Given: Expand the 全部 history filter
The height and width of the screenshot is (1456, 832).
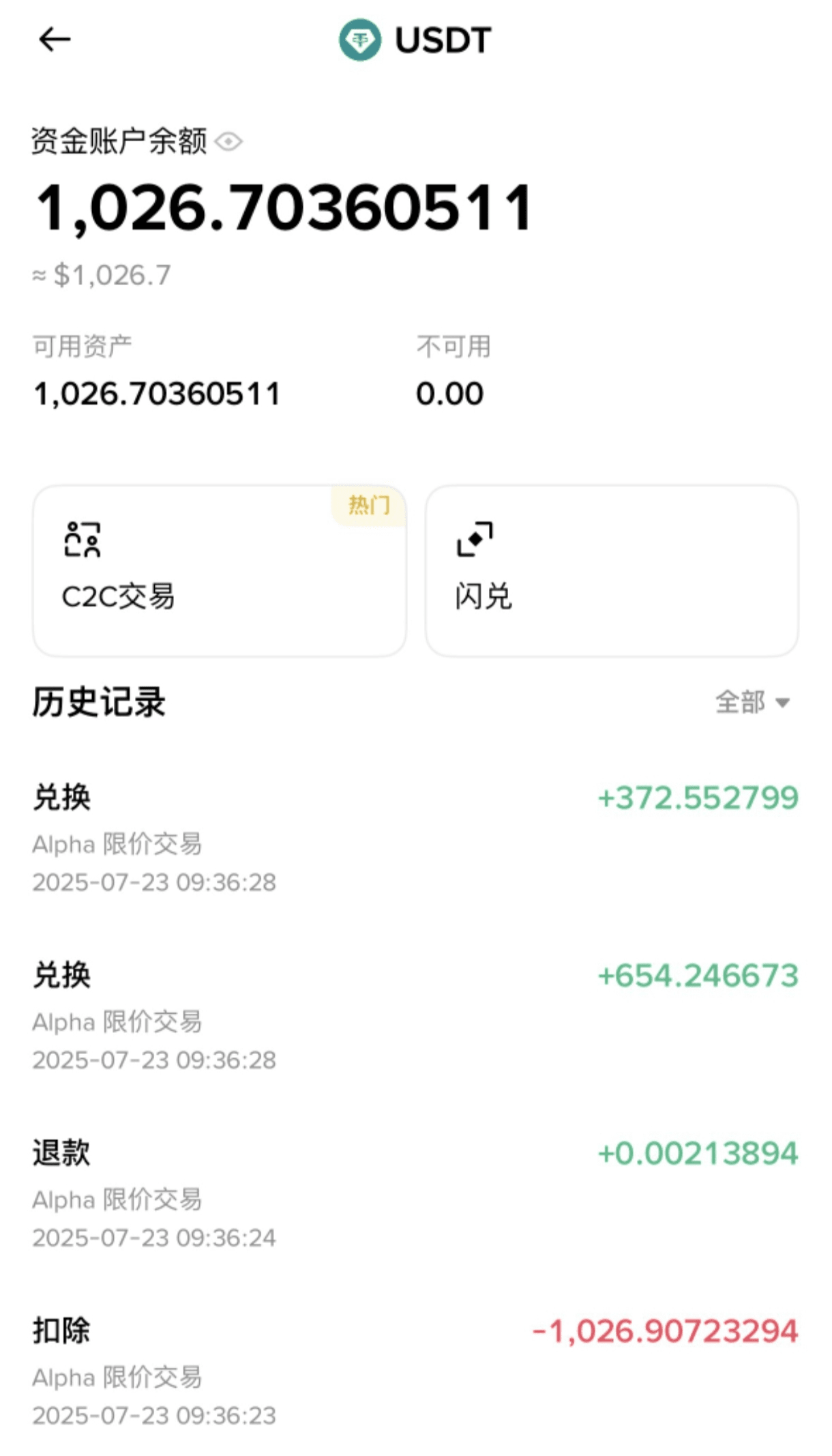Looking at the screenshot, I should [752, 702].
